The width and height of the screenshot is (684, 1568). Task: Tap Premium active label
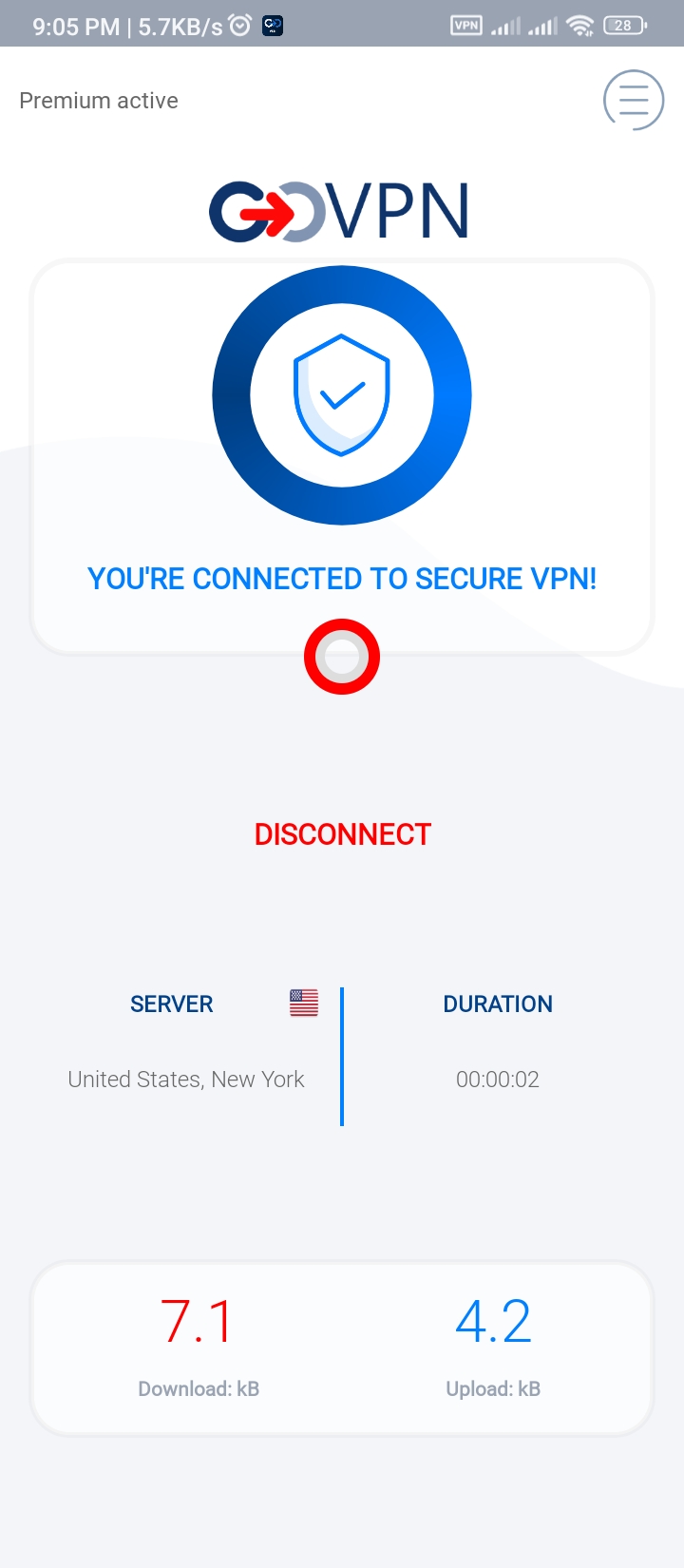(x=98, y=100)
